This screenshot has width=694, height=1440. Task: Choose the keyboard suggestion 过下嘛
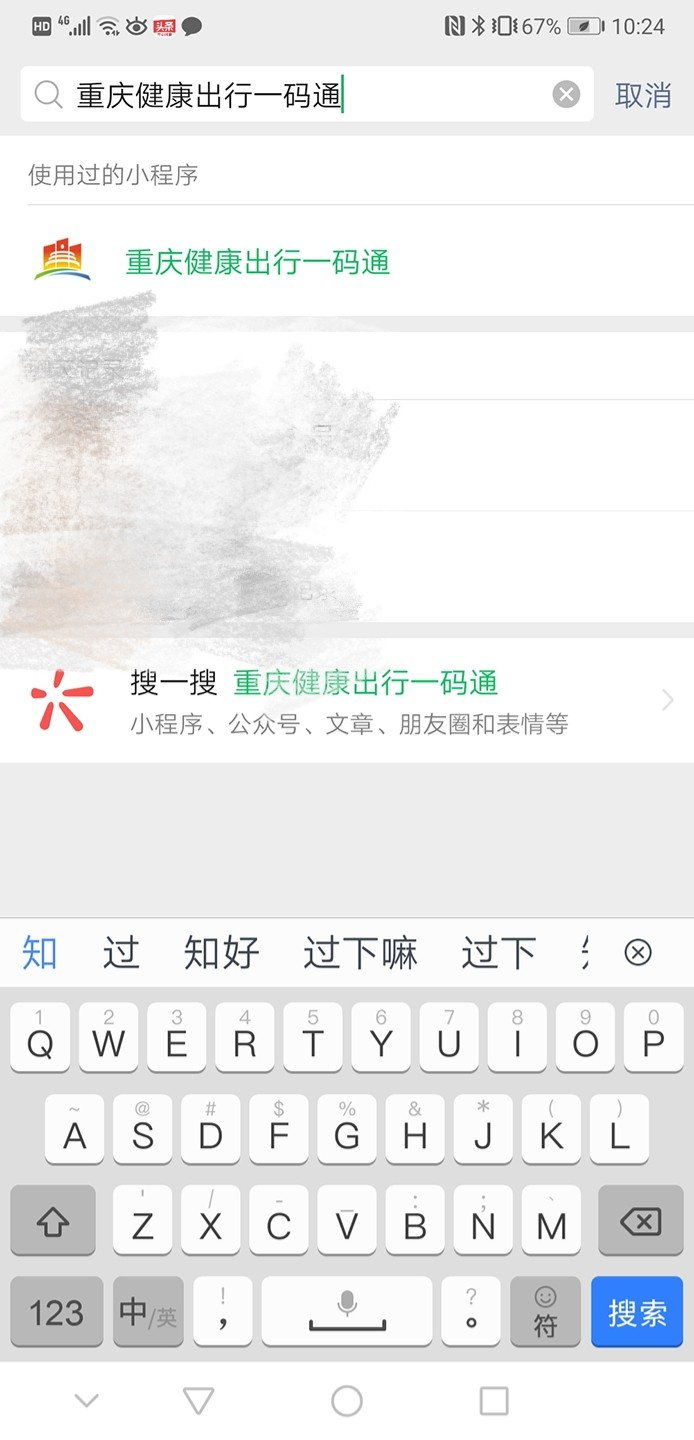[x=360, y=952]
